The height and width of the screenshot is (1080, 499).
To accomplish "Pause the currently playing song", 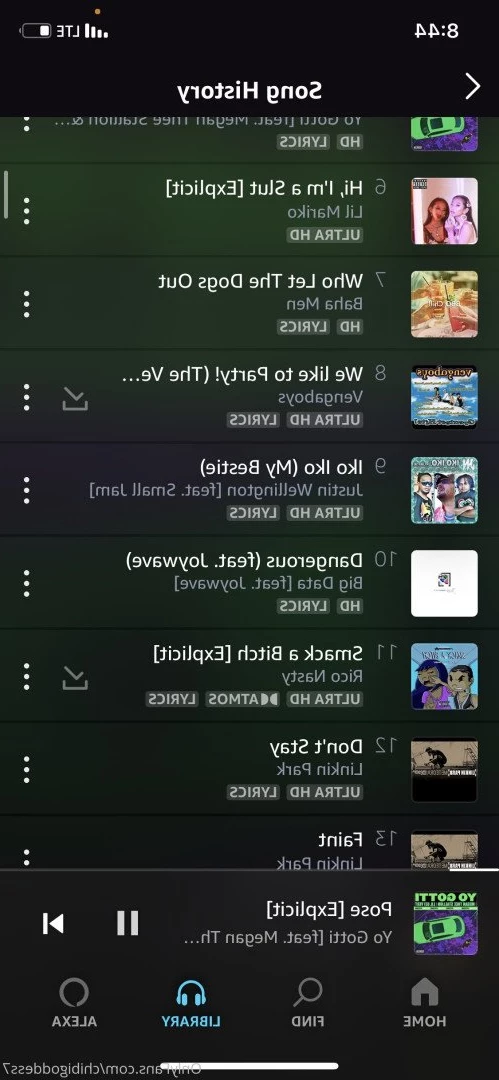I will point(127,922).
